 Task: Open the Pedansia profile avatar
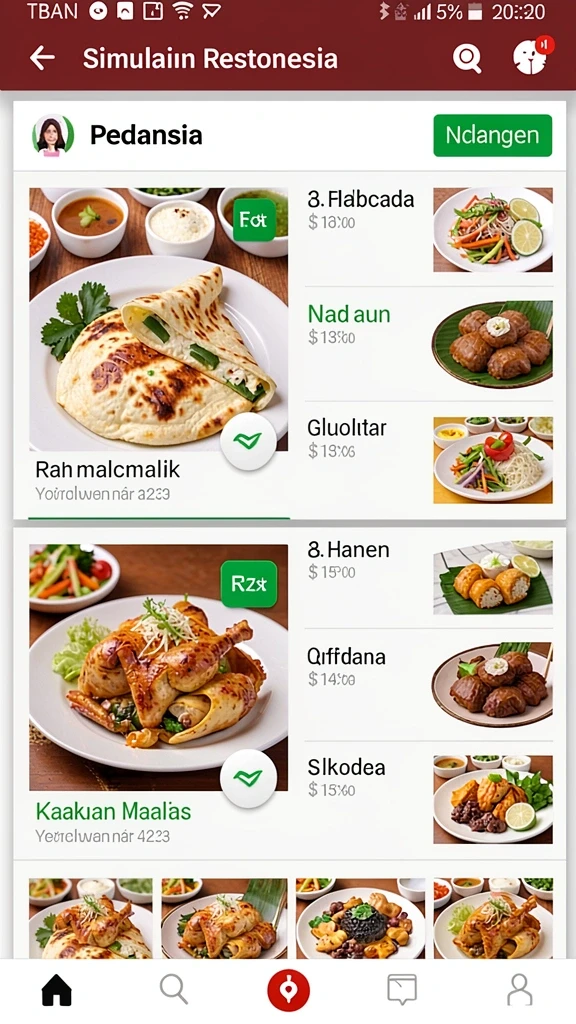(53, 135)
